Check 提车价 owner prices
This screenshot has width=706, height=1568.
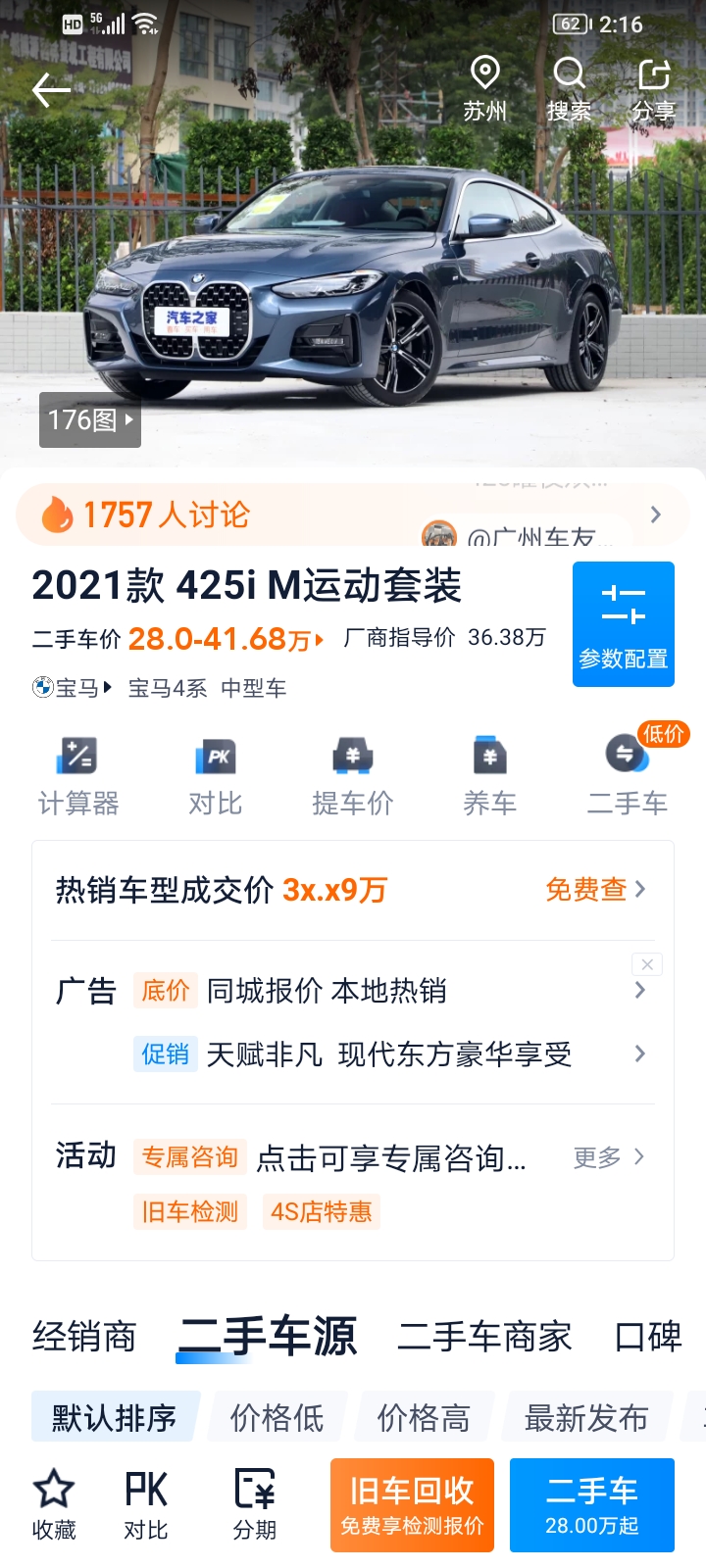[353, 776]
